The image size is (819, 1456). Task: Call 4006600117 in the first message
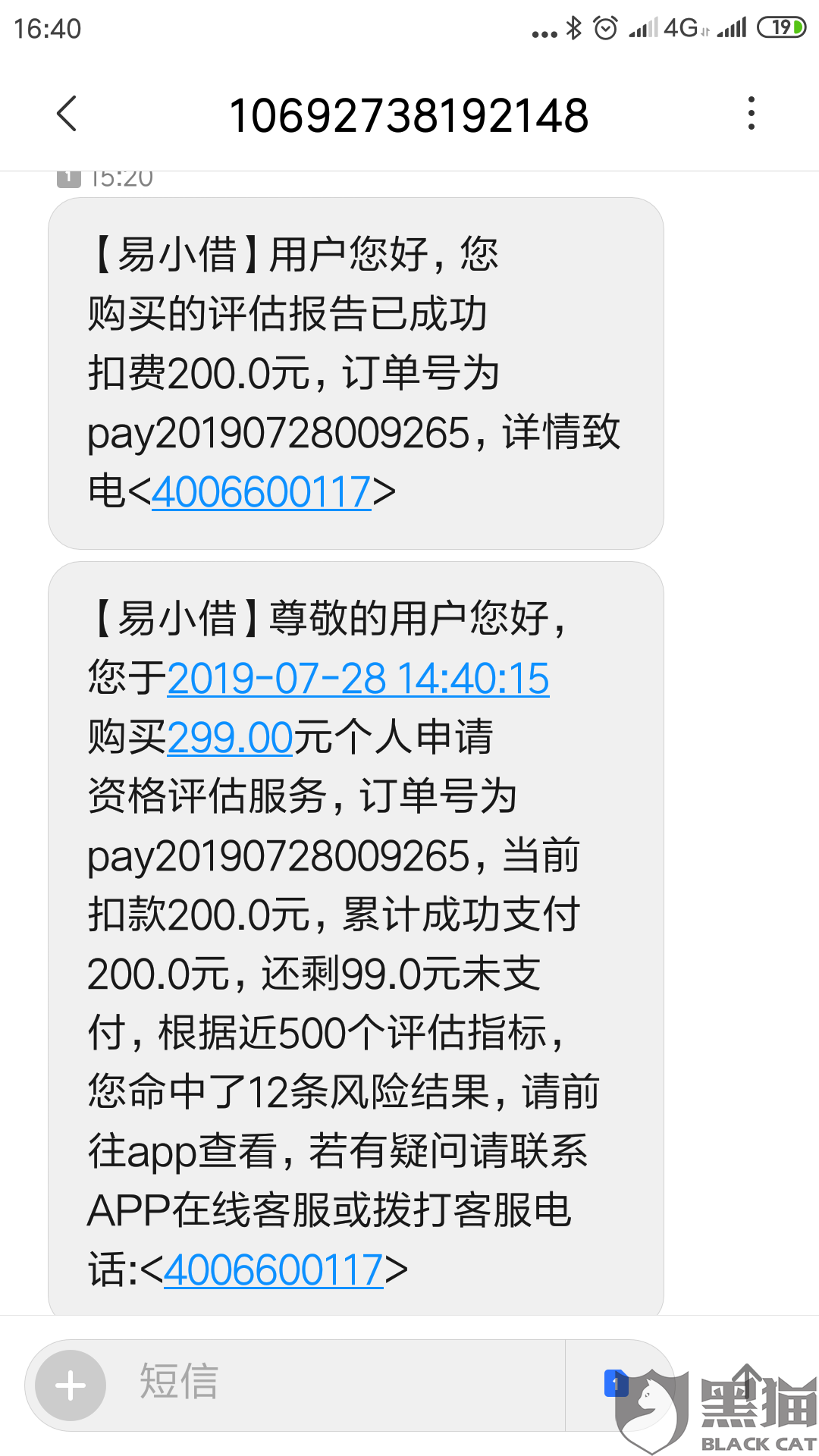coord(261,492)
